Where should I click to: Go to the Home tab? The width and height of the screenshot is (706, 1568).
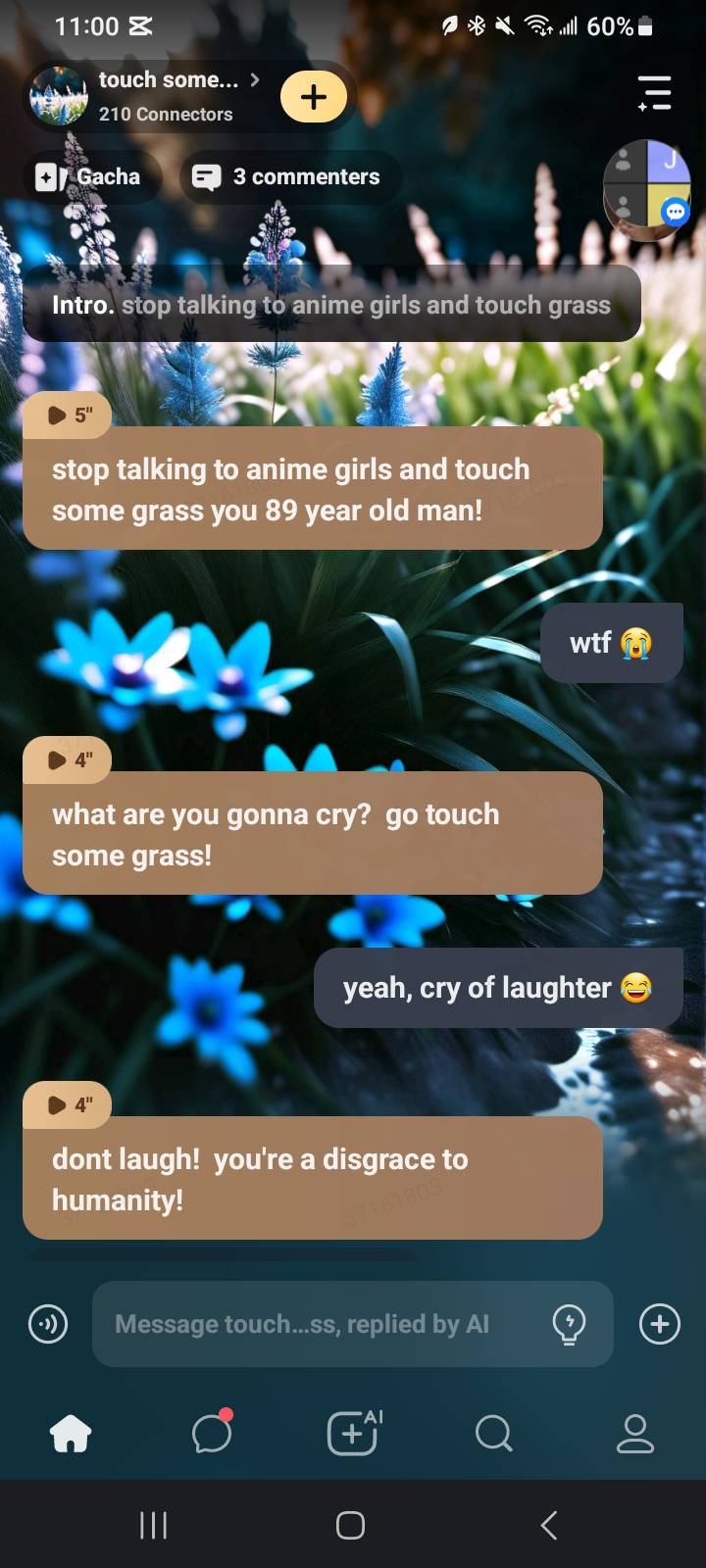click(x=71, y=1434)
